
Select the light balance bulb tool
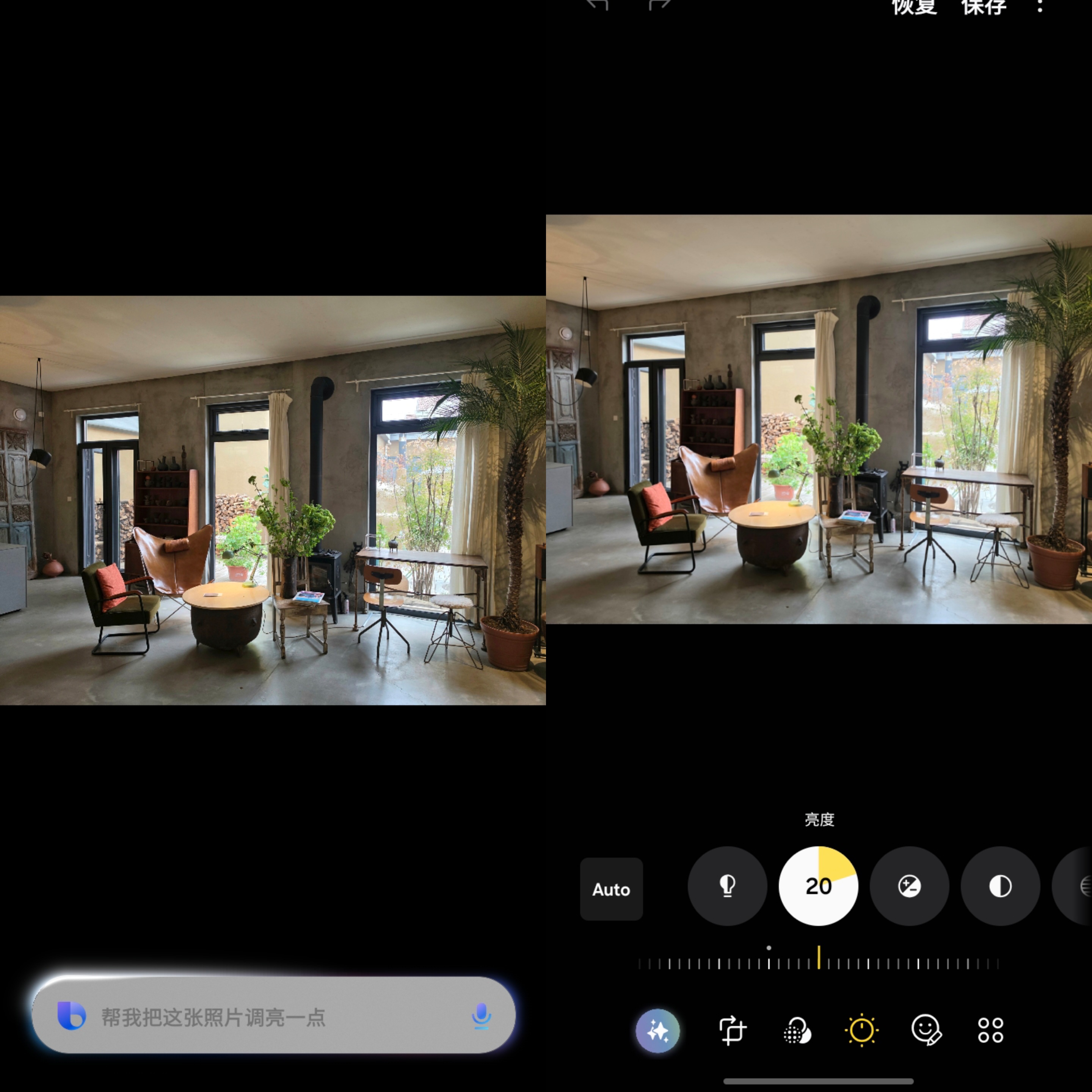point(728,886)
